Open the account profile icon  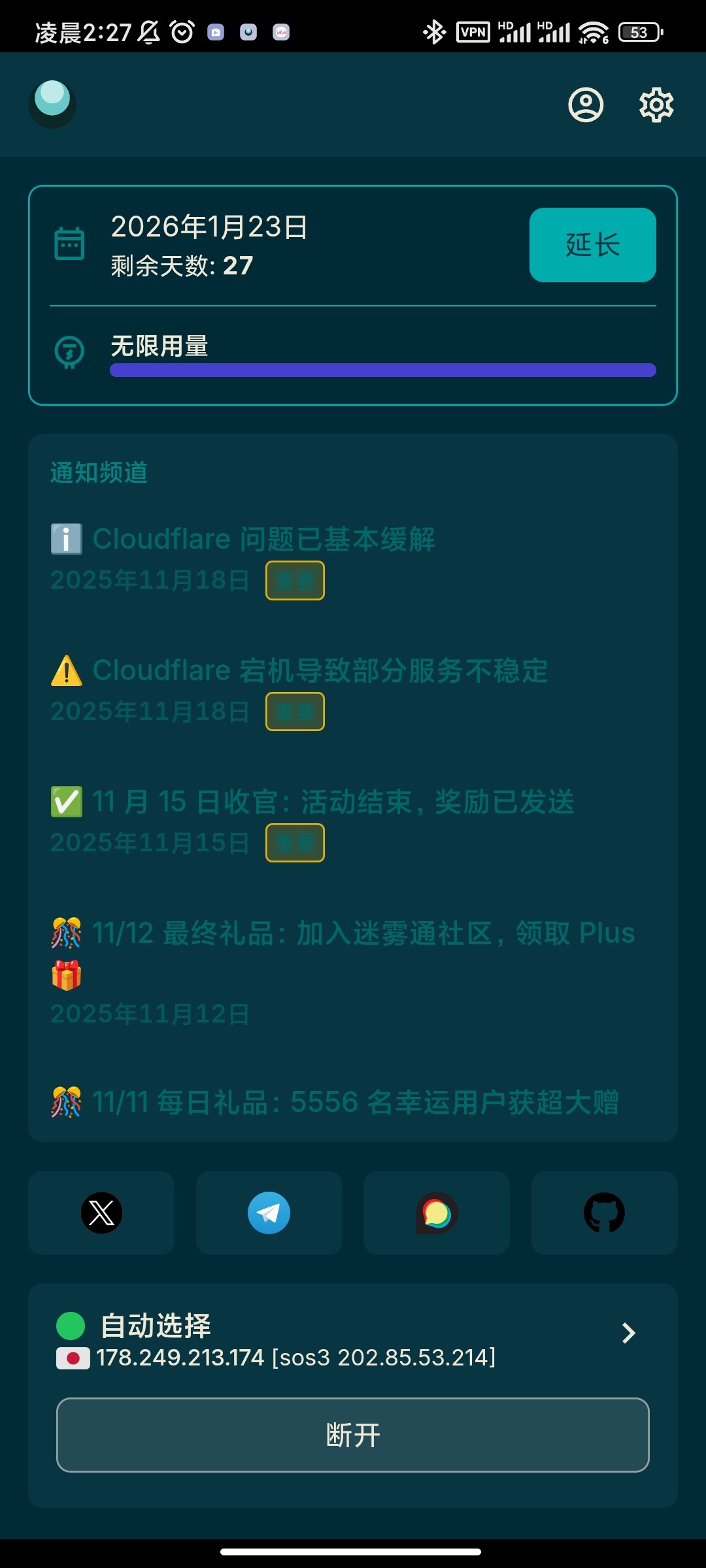(x=586, y=105)
